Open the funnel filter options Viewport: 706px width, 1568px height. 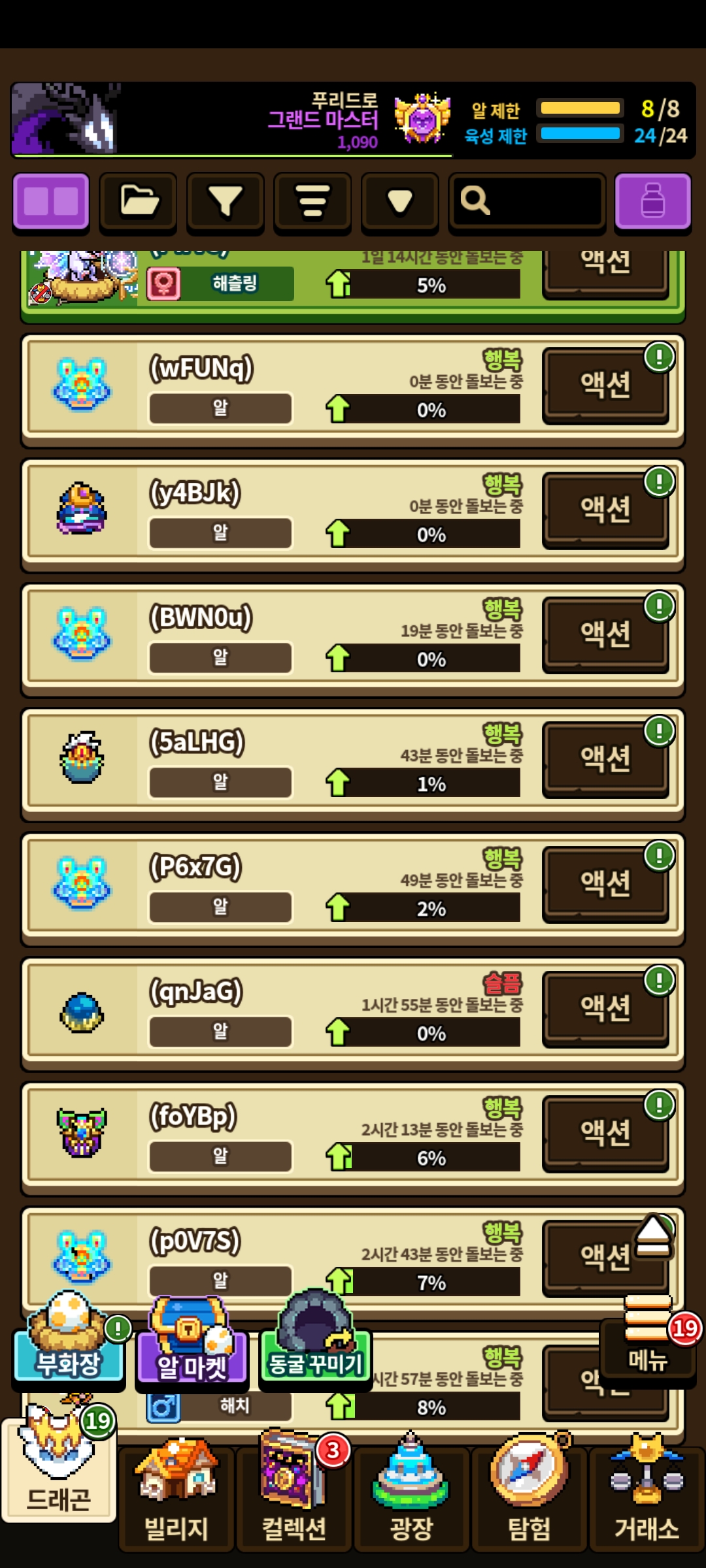click(x=226, y=202)
